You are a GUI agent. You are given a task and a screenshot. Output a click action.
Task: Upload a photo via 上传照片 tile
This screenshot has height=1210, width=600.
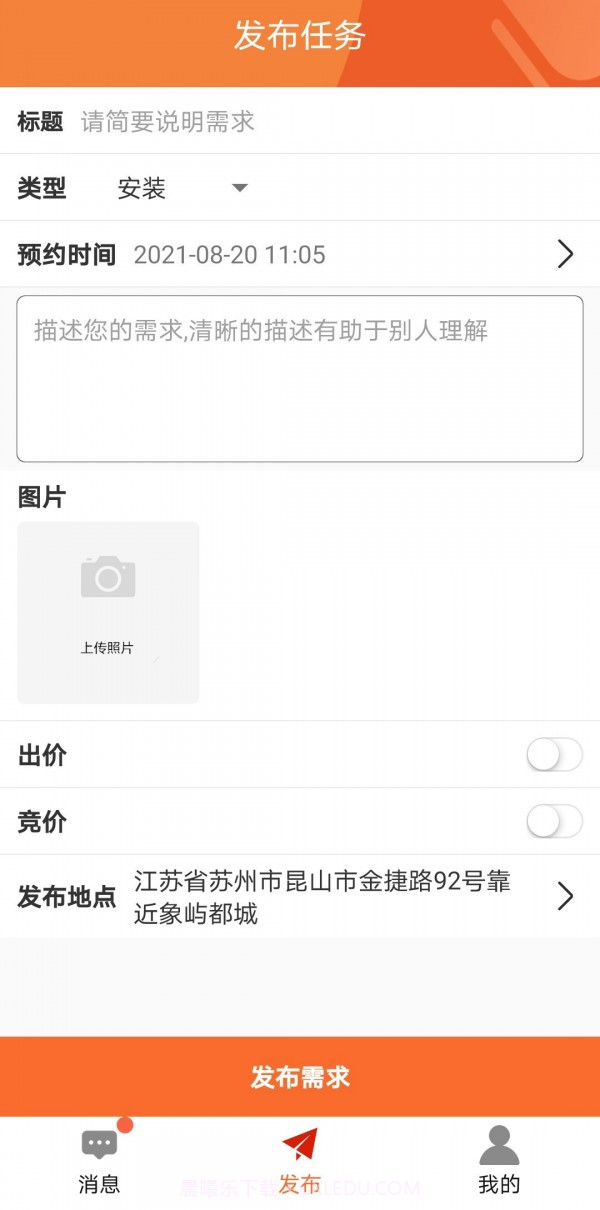click(x=108, y=612)
